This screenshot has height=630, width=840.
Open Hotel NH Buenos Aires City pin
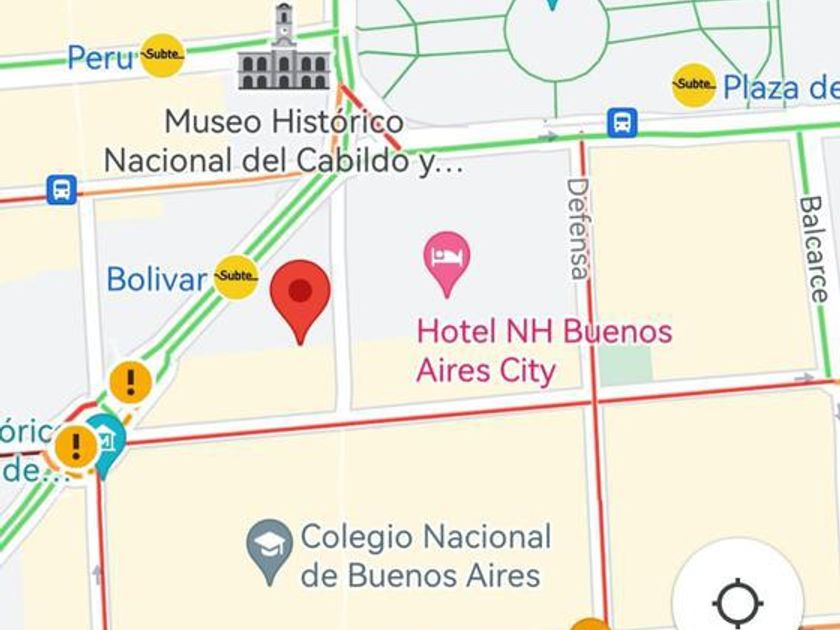pos(447,264)
